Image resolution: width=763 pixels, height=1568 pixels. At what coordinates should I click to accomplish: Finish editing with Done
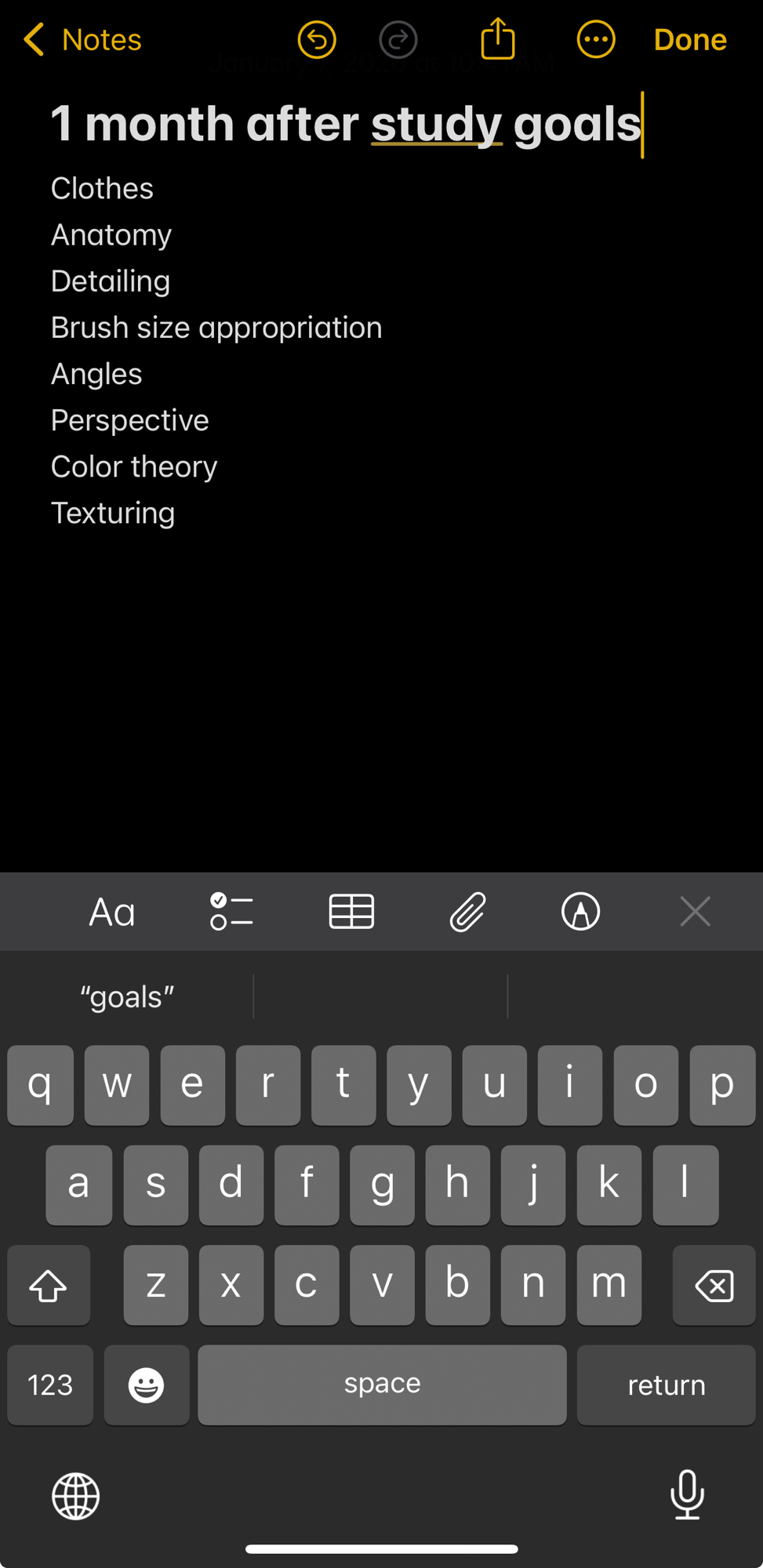(690, 40)
